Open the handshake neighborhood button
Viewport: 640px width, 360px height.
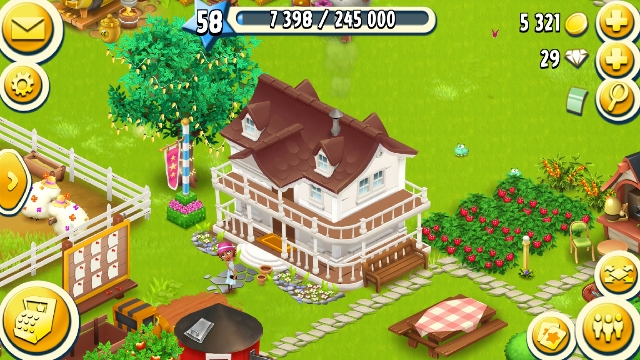coord(619,275)
